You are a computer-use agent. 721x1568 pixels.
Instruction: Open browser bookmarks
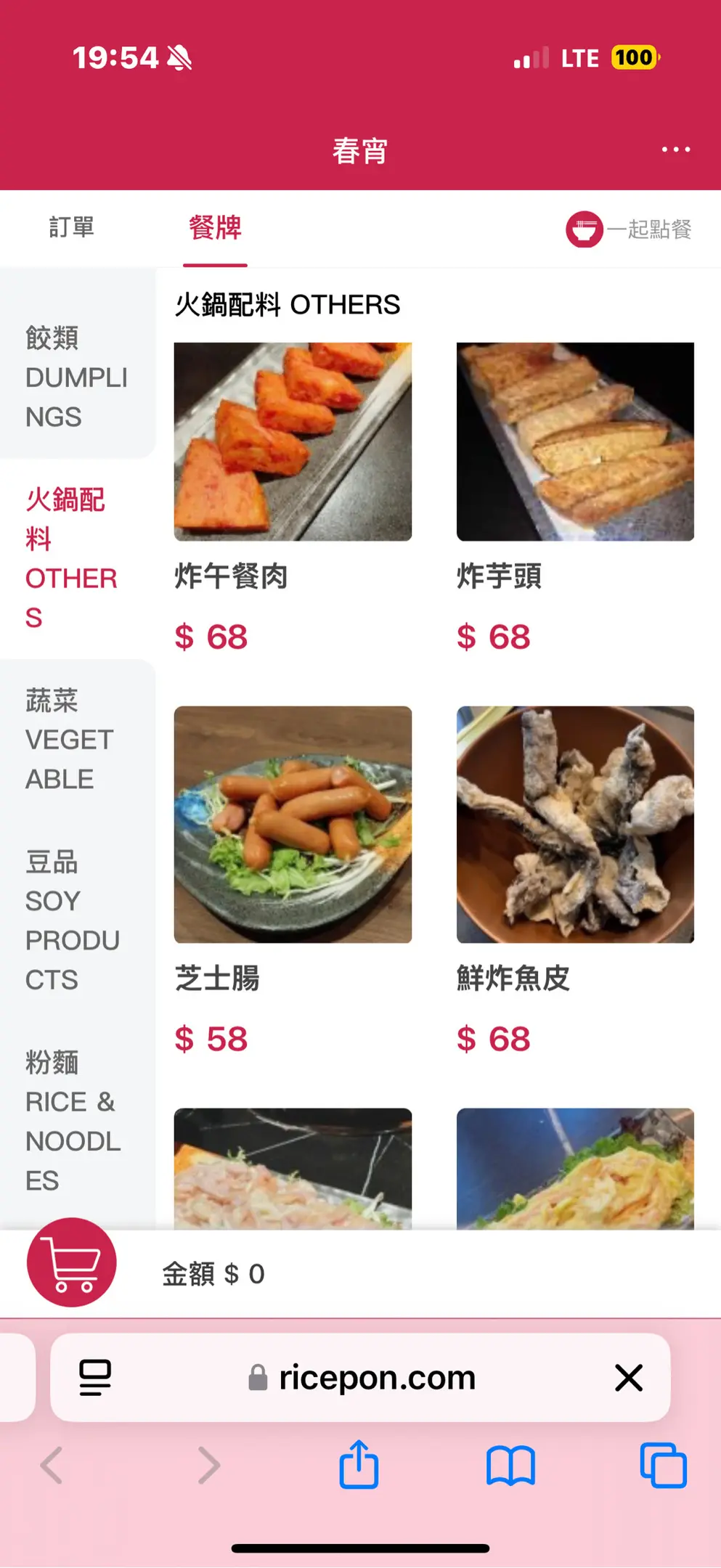(510, 1466)
